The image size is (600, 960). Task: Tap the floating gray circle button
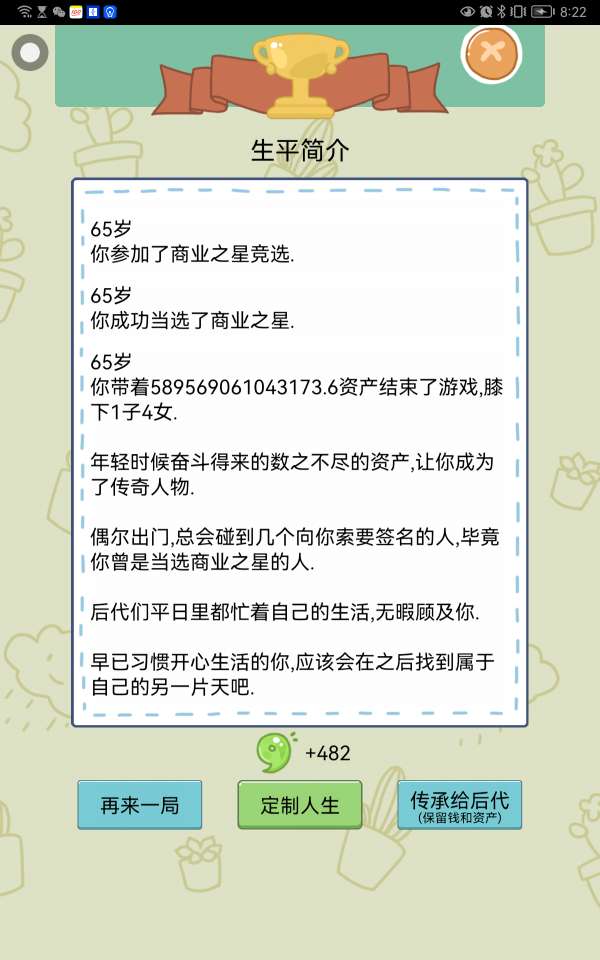coord(30,52)
